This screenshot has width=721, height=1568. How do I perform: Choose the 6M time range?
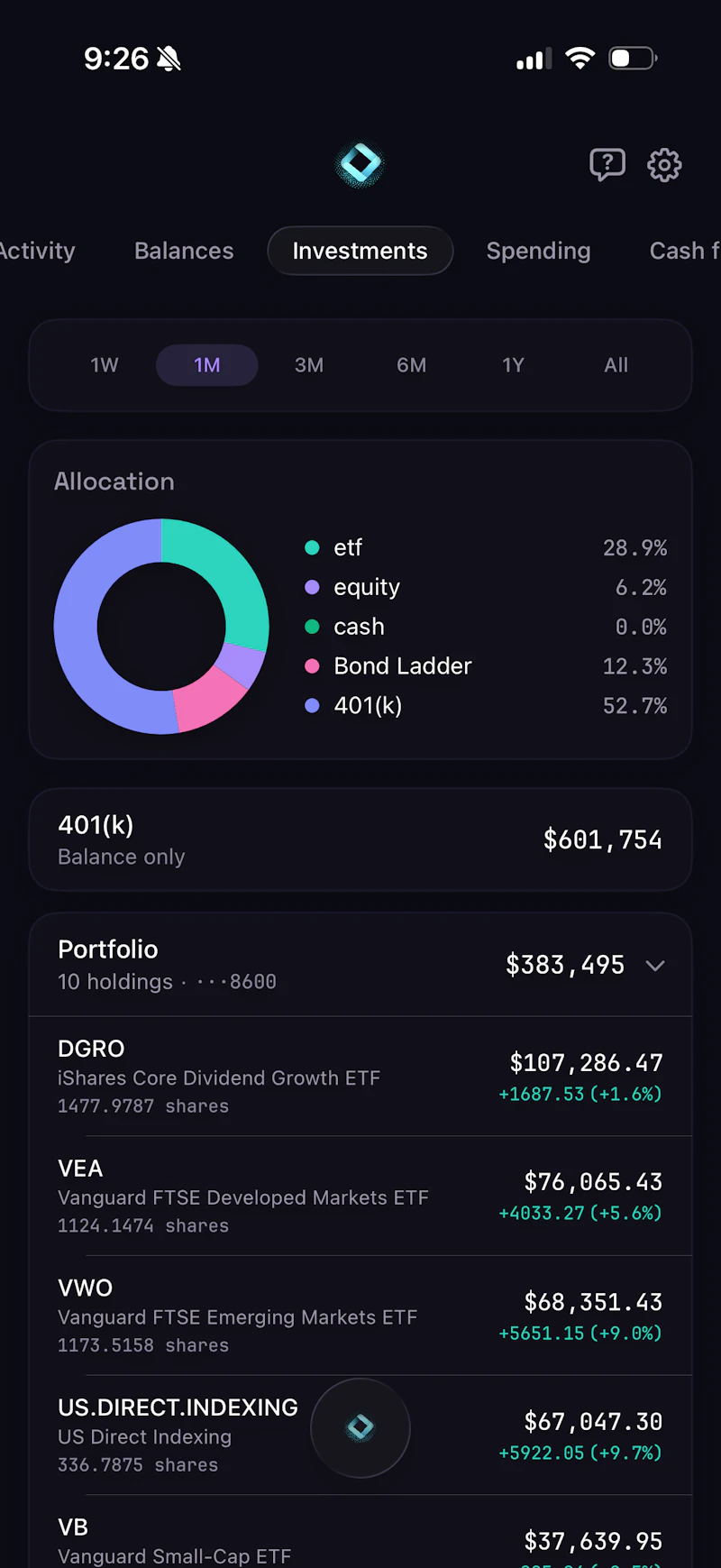pos(411,365)
